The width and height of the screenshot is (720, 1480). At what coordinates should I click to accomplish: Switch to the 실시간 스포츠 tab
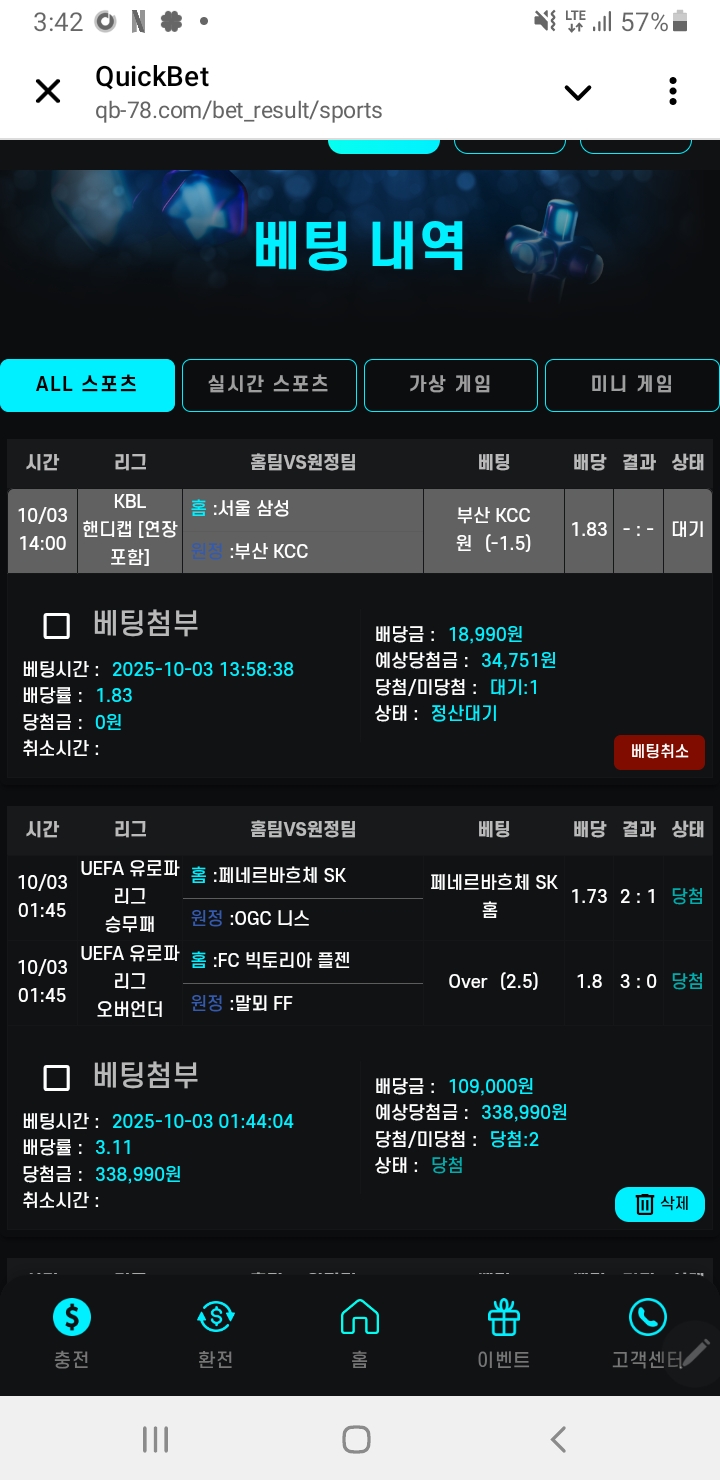269,385
